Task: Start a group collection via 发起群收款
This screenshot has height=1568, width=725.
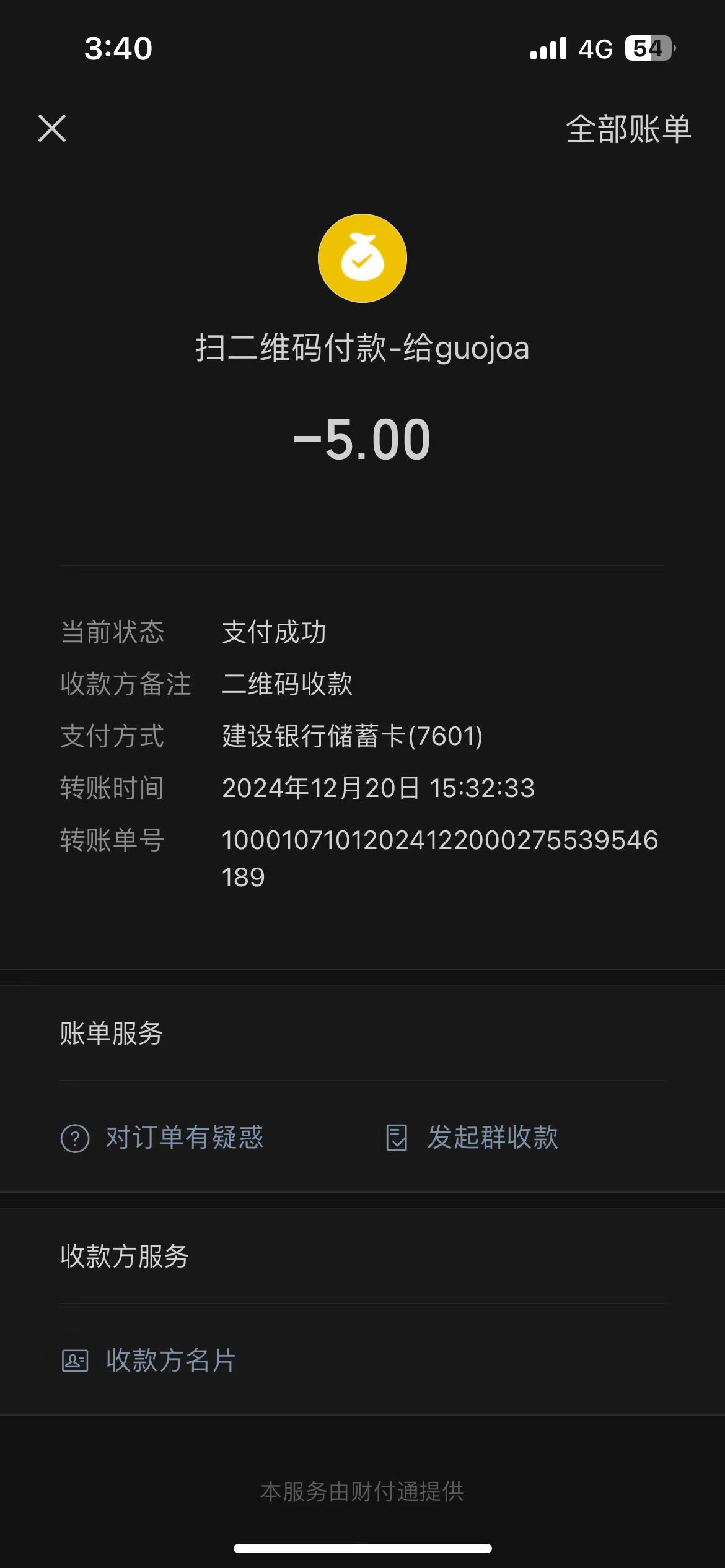Action: 472,1138
